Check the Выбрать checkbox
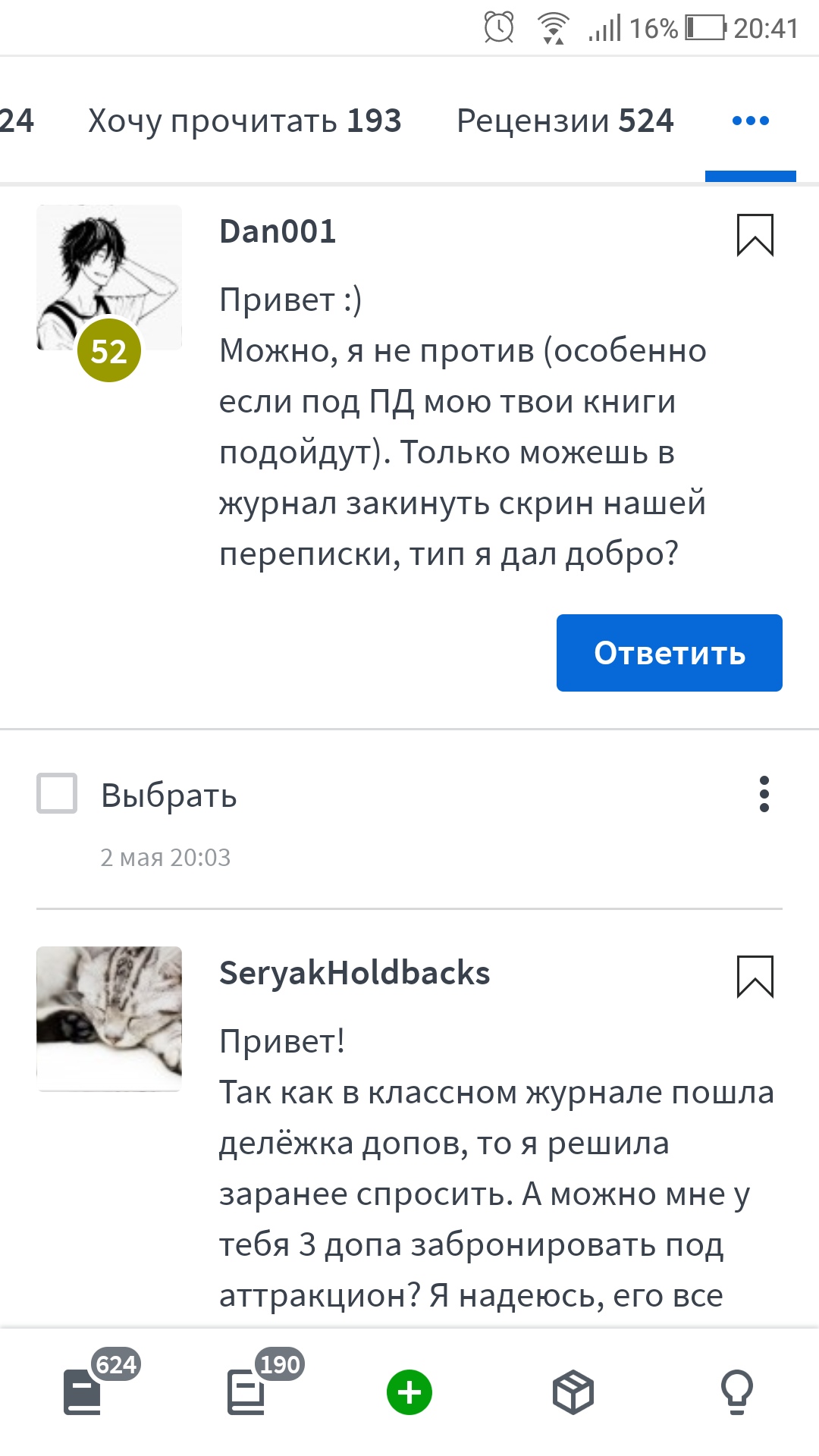The width and height of the screenshot is (819, 1456). pyautogui.click(x=57, y=793)
